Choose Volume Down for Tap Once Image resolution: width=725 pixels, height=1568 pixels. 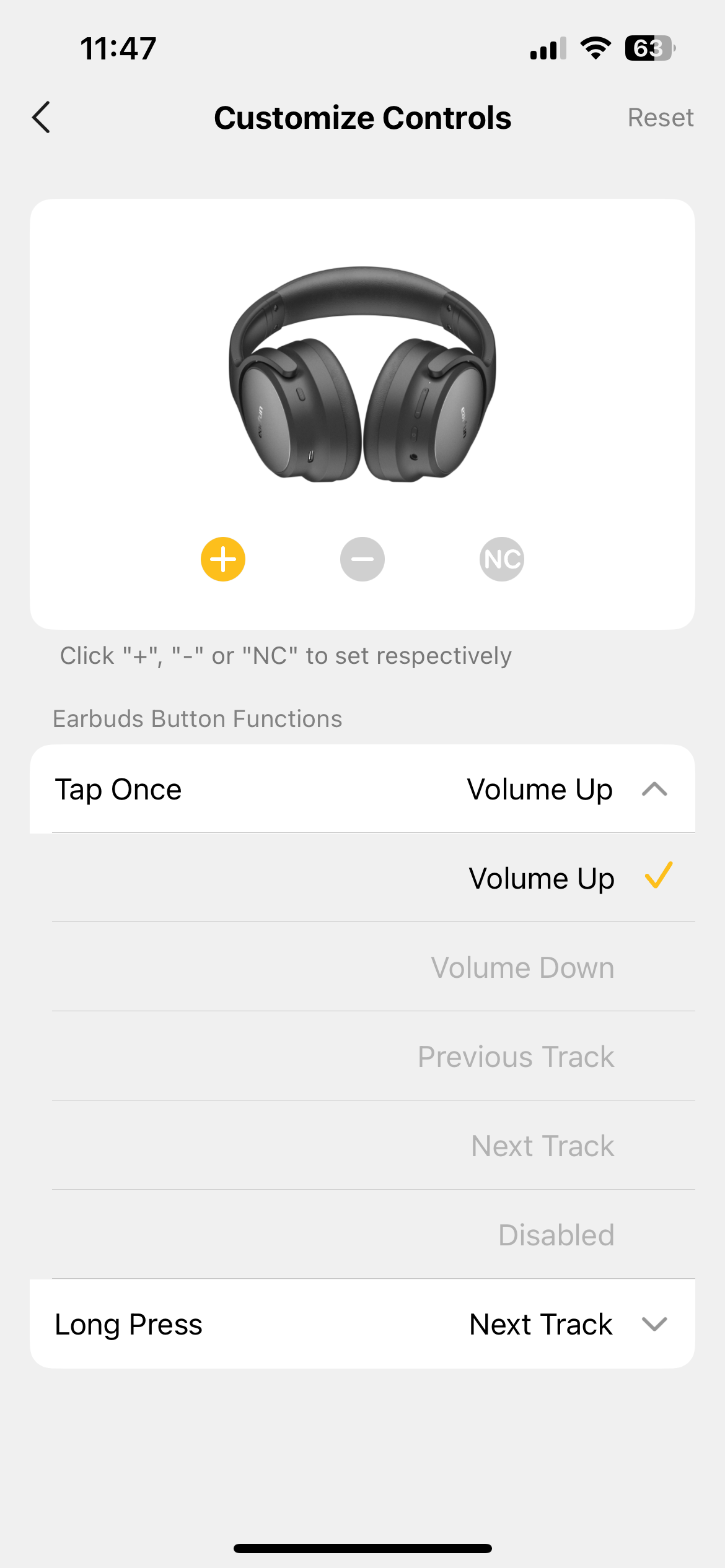click(522, 967)
